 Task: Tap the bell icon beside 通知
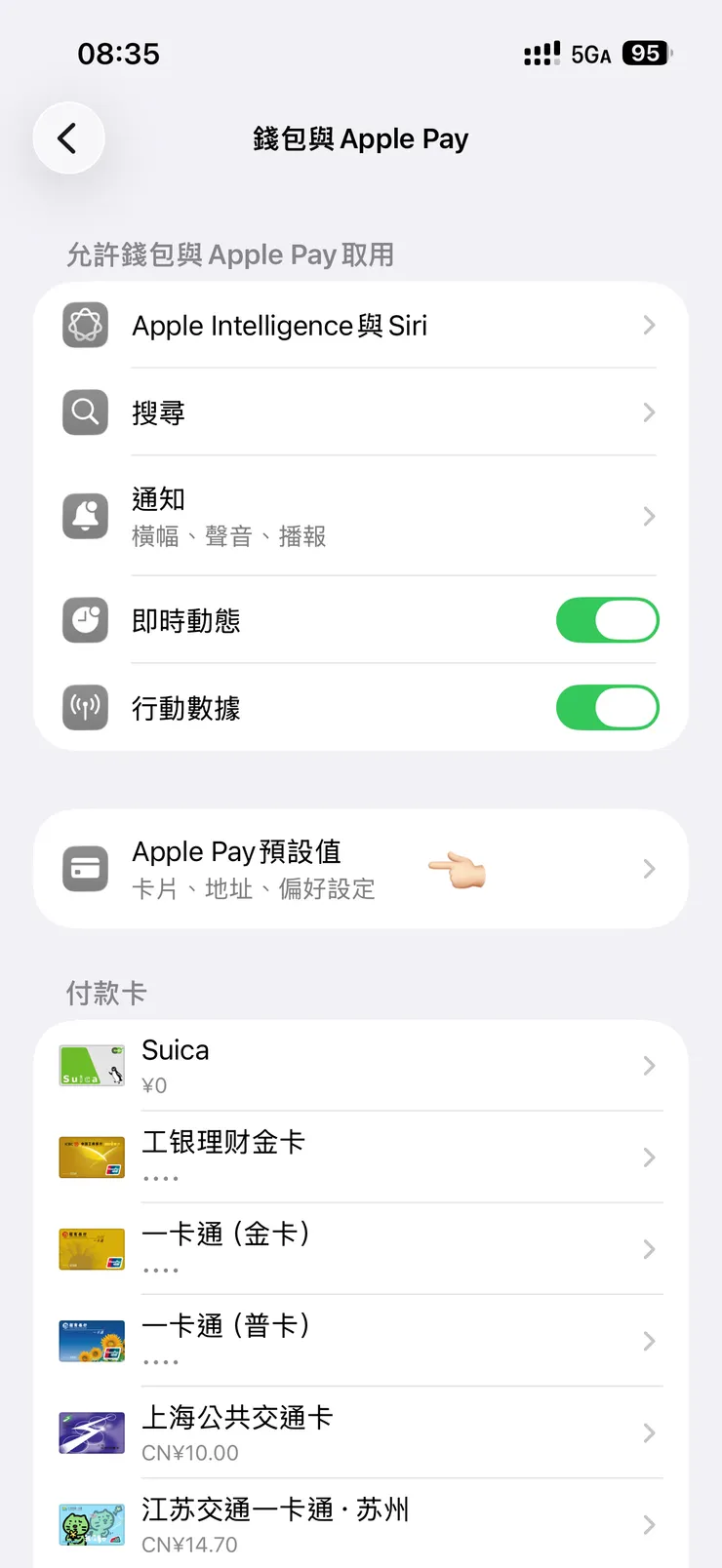(84, 516)
